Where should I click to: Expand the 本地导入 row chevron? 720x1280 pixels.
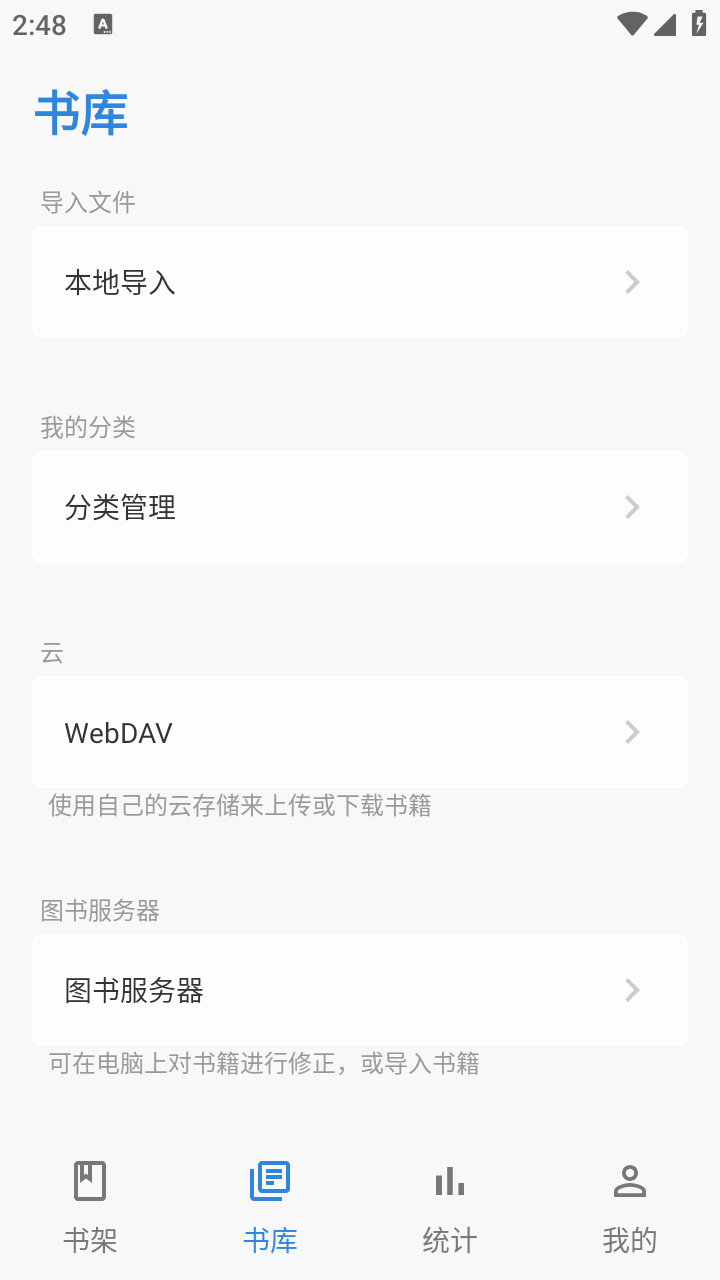(x=632, y=282)
